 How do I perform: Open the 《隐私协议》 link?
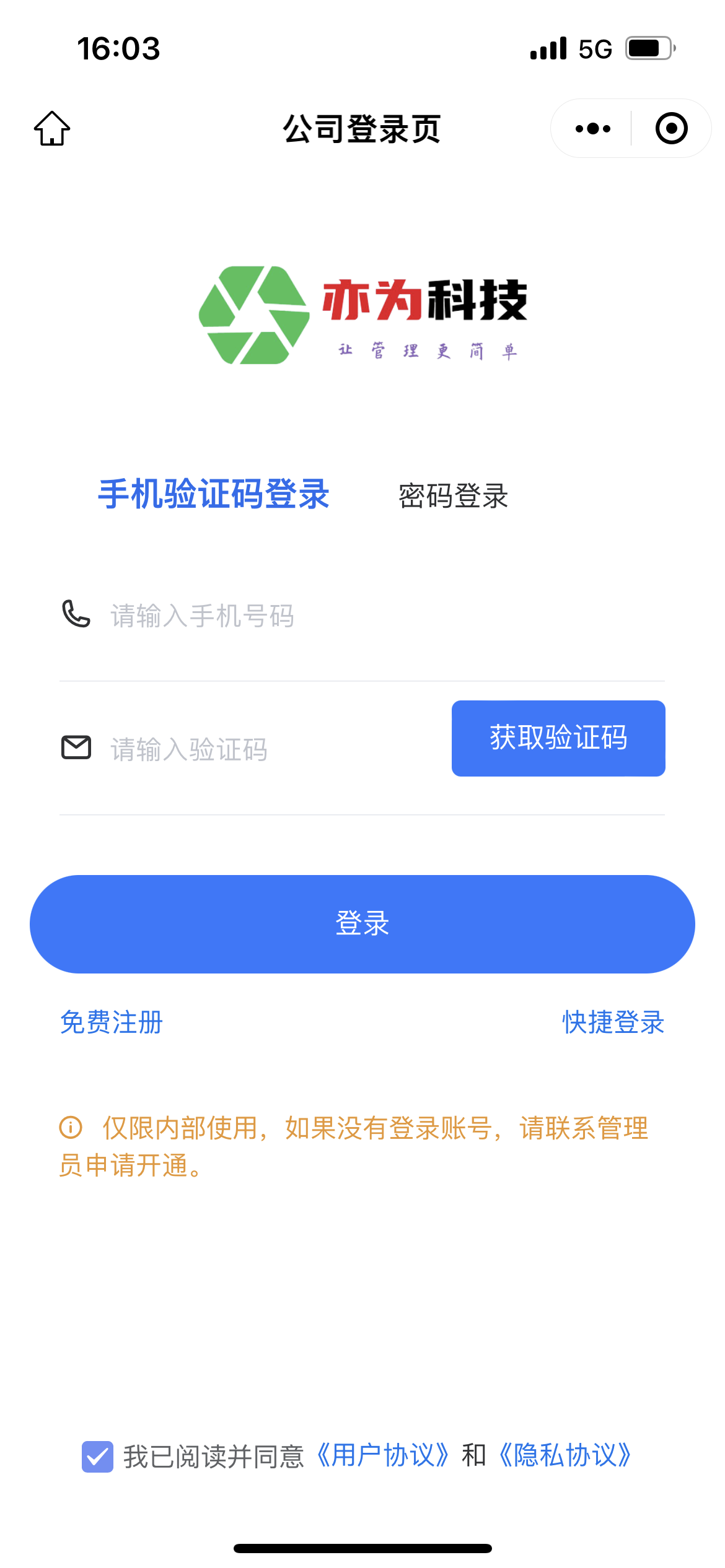565,1456
